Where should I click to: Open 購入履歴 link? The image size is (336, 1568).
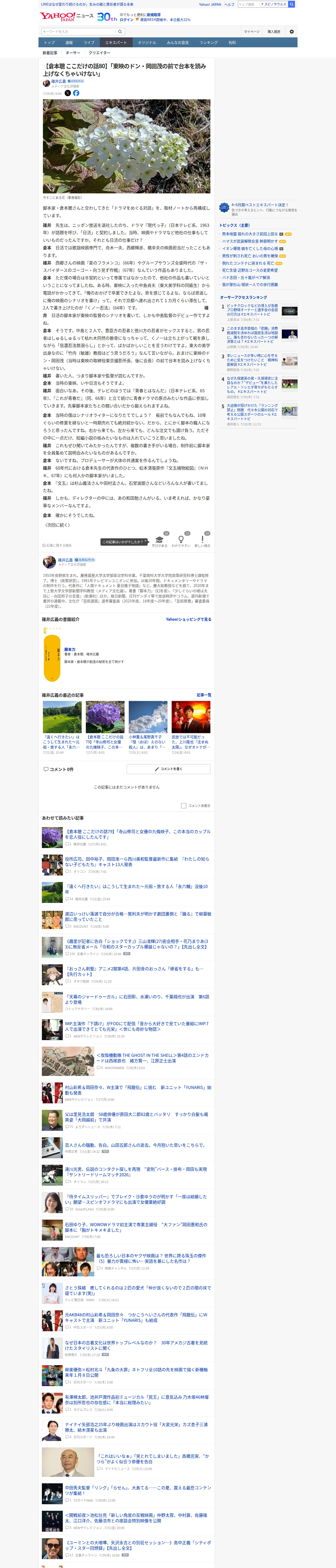coord(274,32)
